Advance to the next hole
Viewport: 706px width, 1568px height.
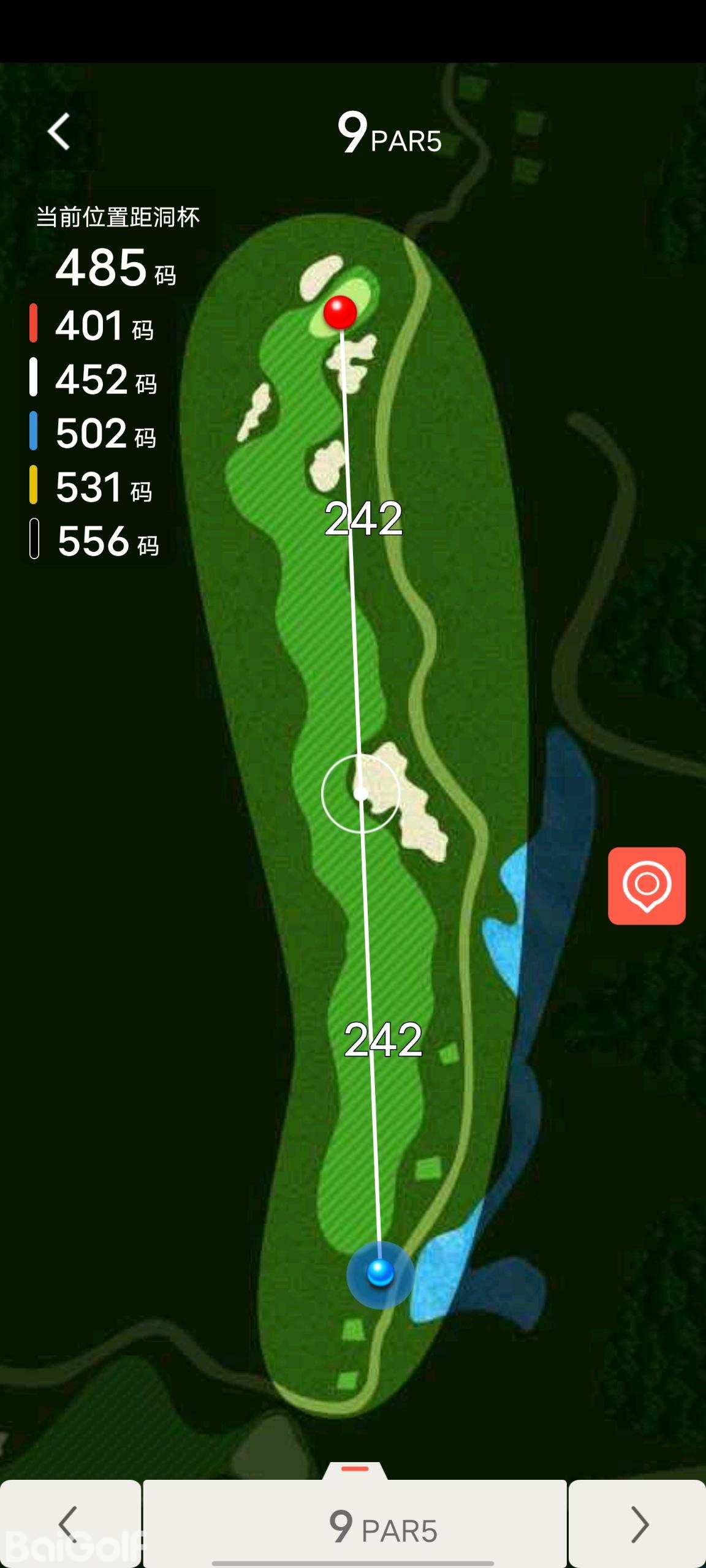[638, 1524]
